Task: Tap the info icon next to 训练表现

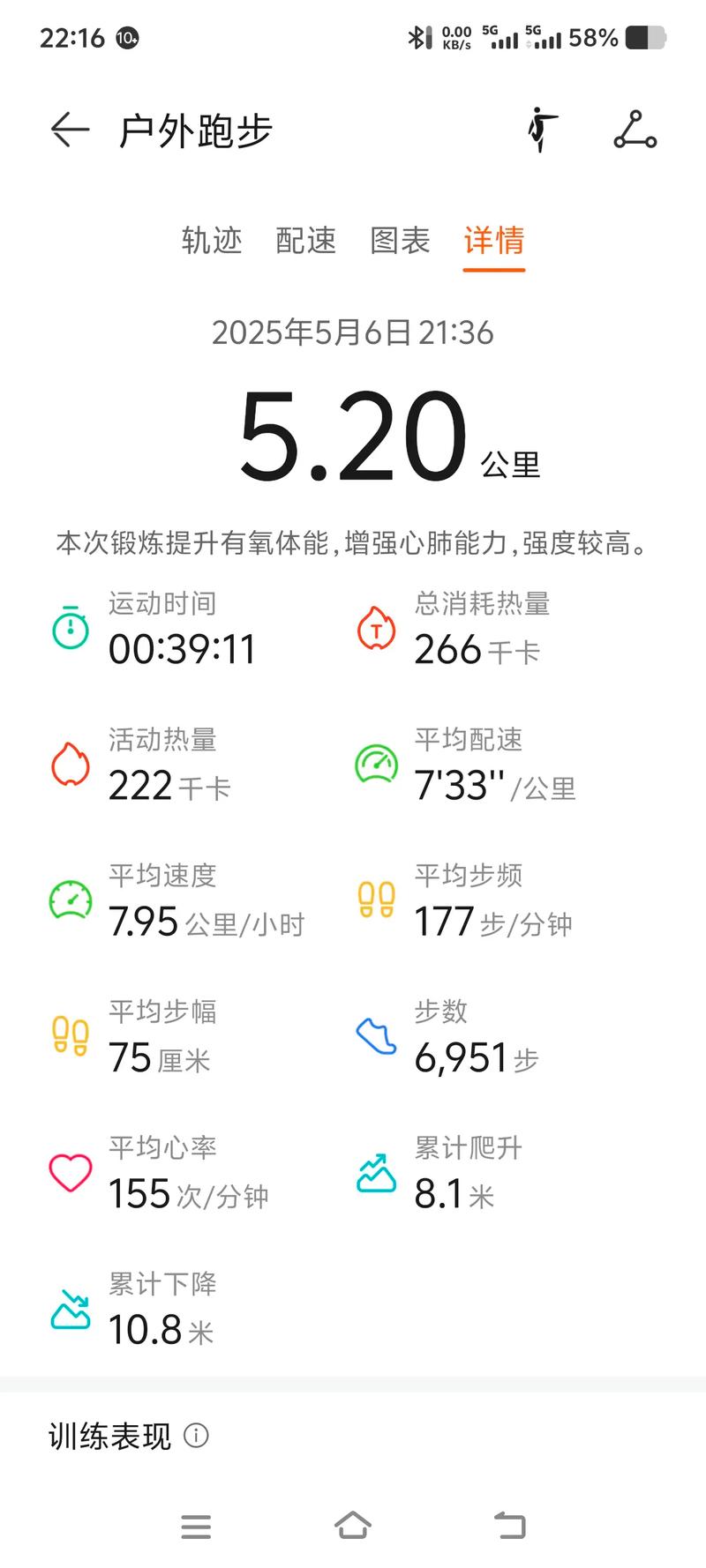Action: click(196, 1436)
